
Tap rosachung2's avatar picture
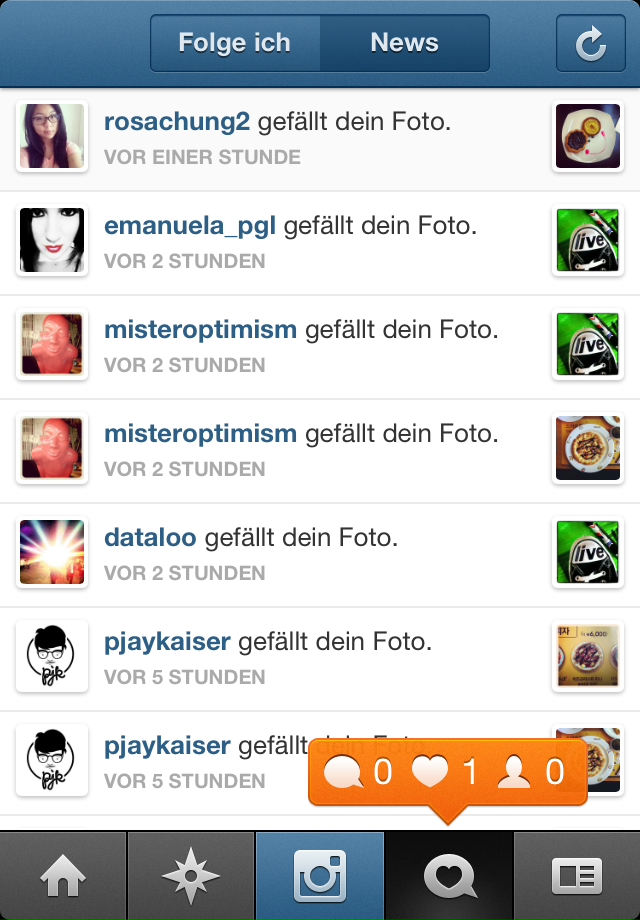point(52,138)
